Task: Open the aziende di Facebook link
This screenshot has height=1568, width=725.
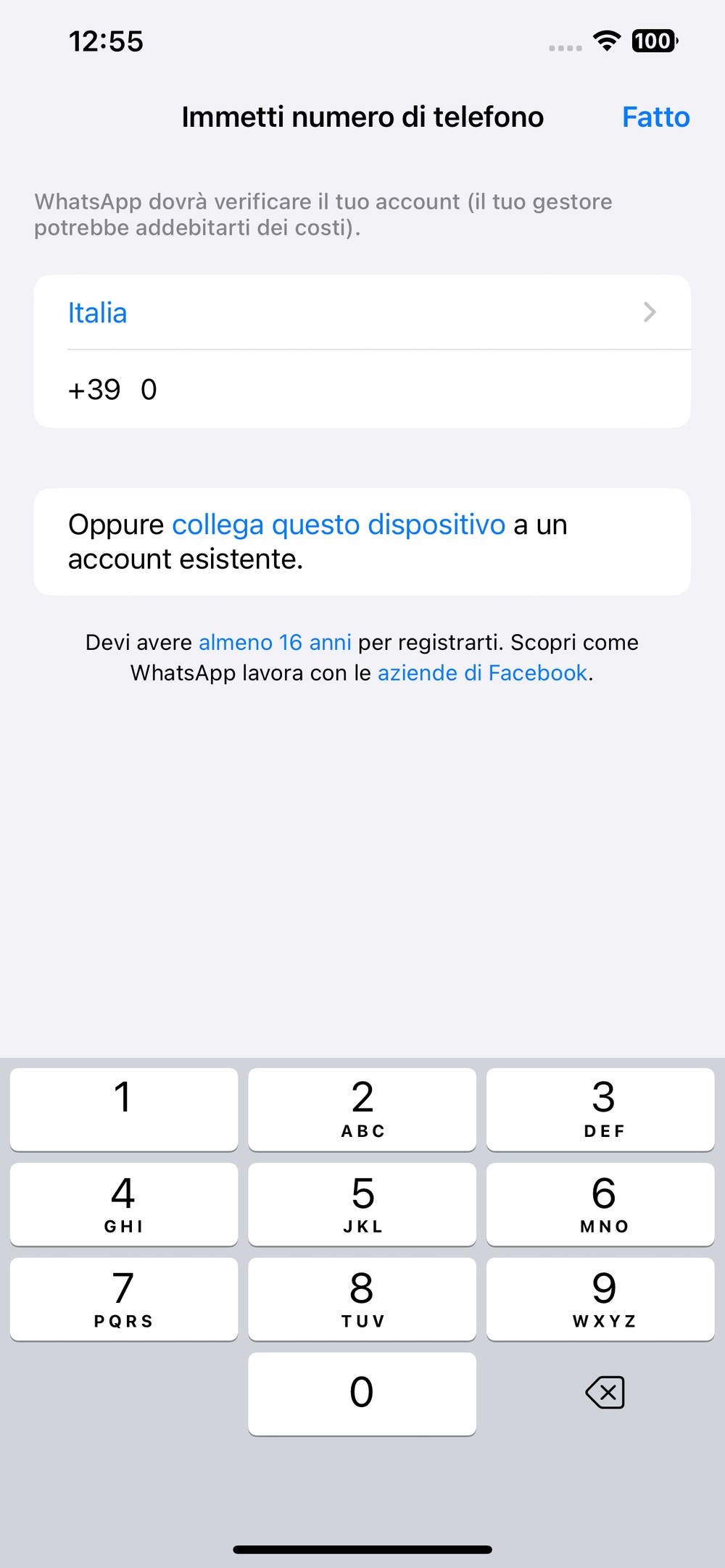Action: (482, 673)
